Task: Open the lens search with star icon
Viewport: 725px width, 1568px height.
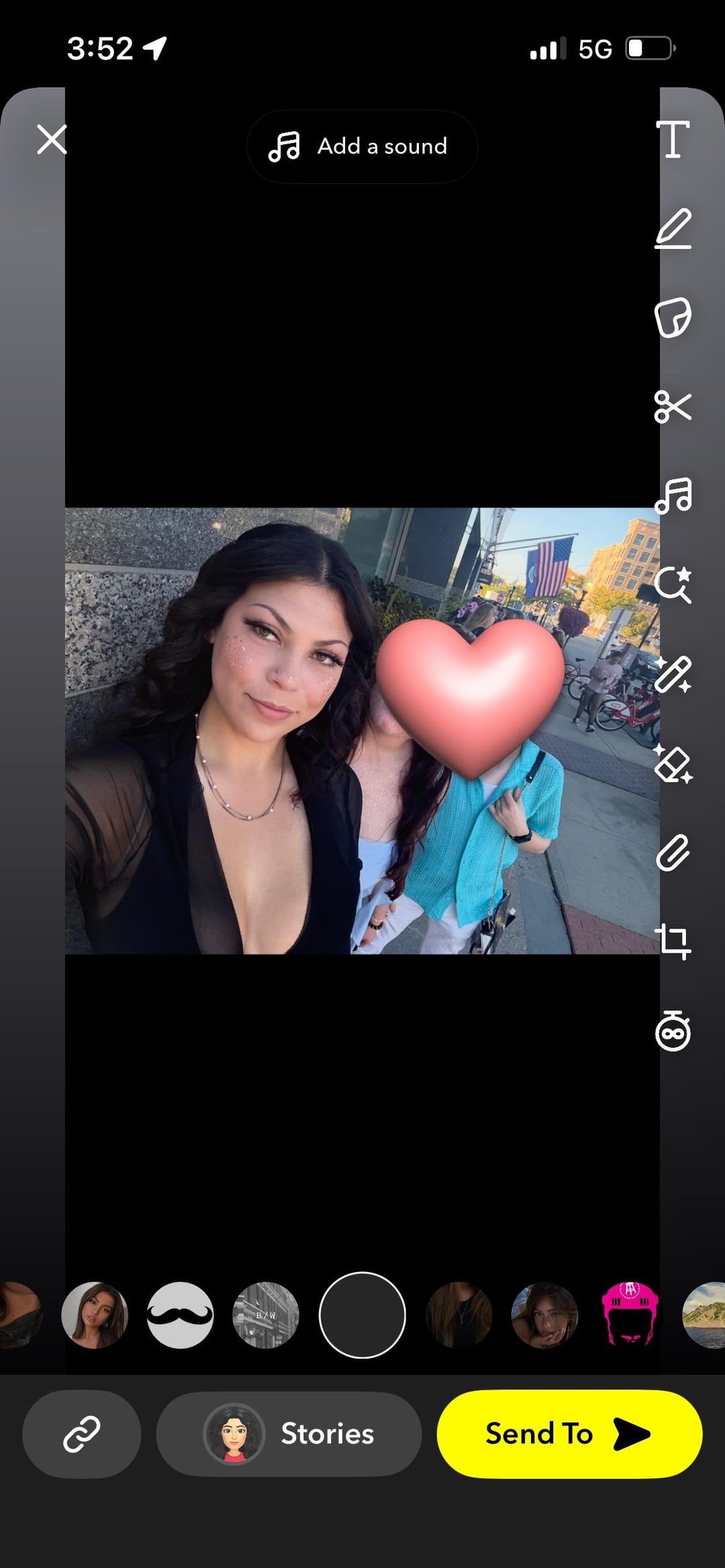Action: click(x=673, y=584)
